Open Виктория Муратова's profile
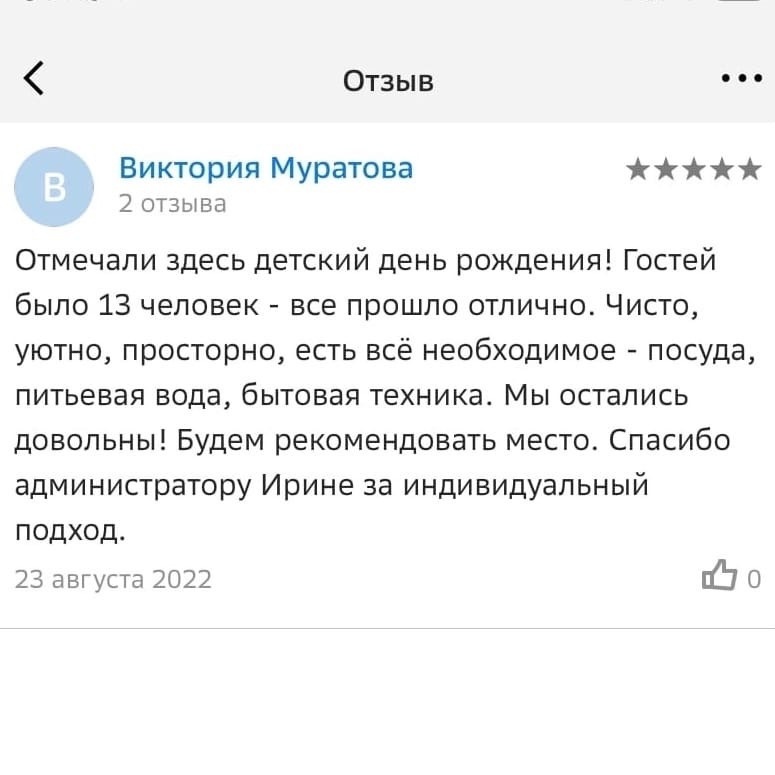The width and height of the screenshot is (775, 775). pos(265,168)
